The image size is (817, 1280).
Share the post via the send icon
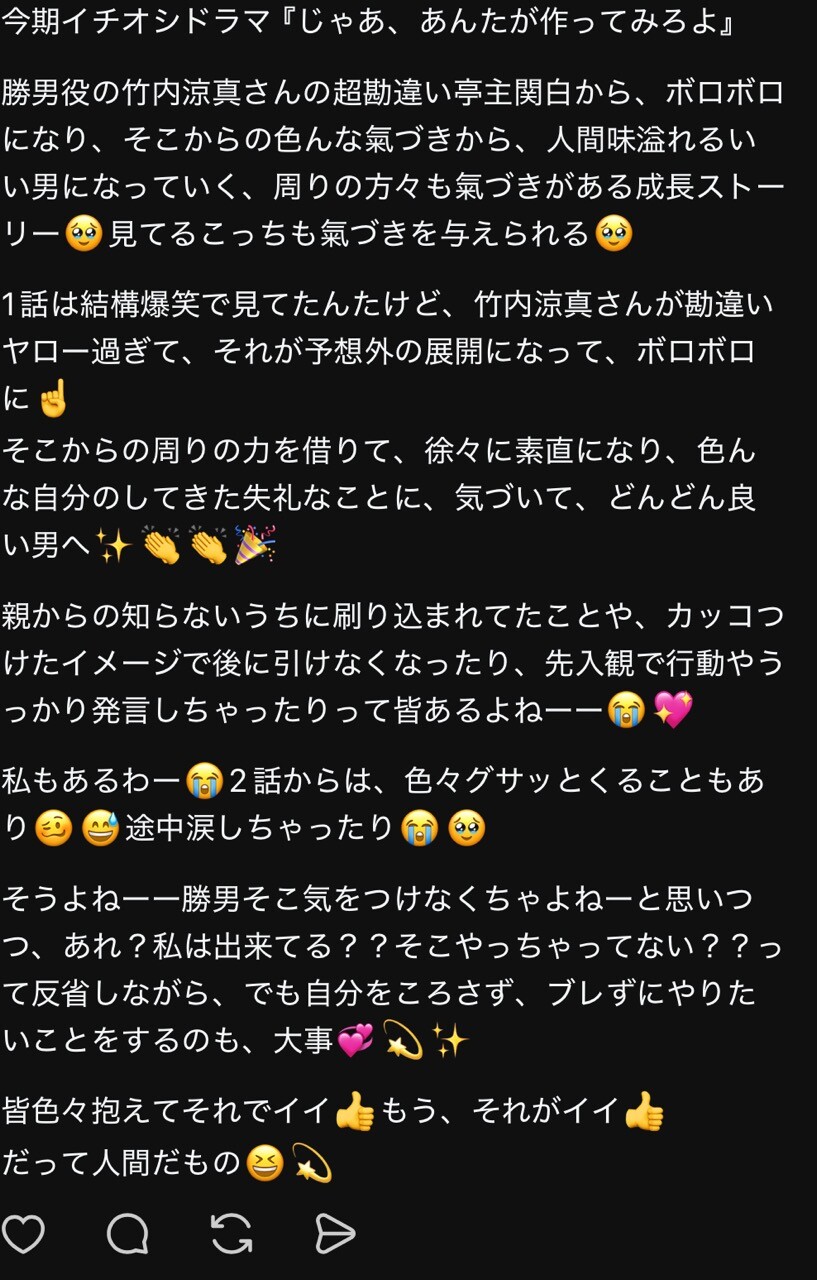[335, 1234]
